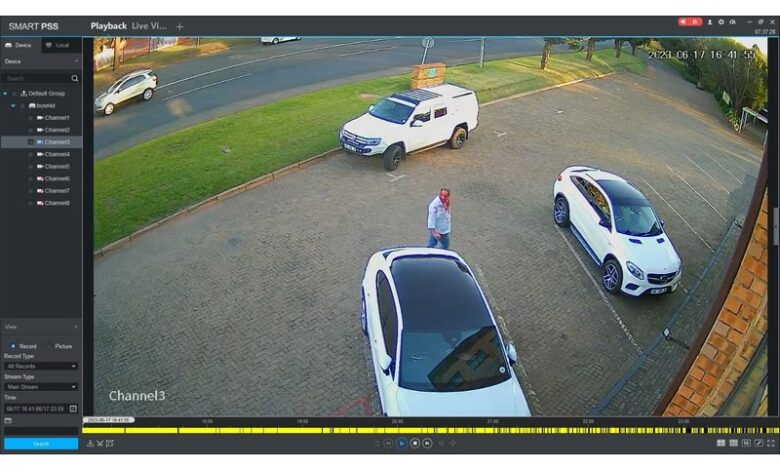Viewport: 780px width, 470px height.
Task: Toggle full screen view
Action: (771, 443)
